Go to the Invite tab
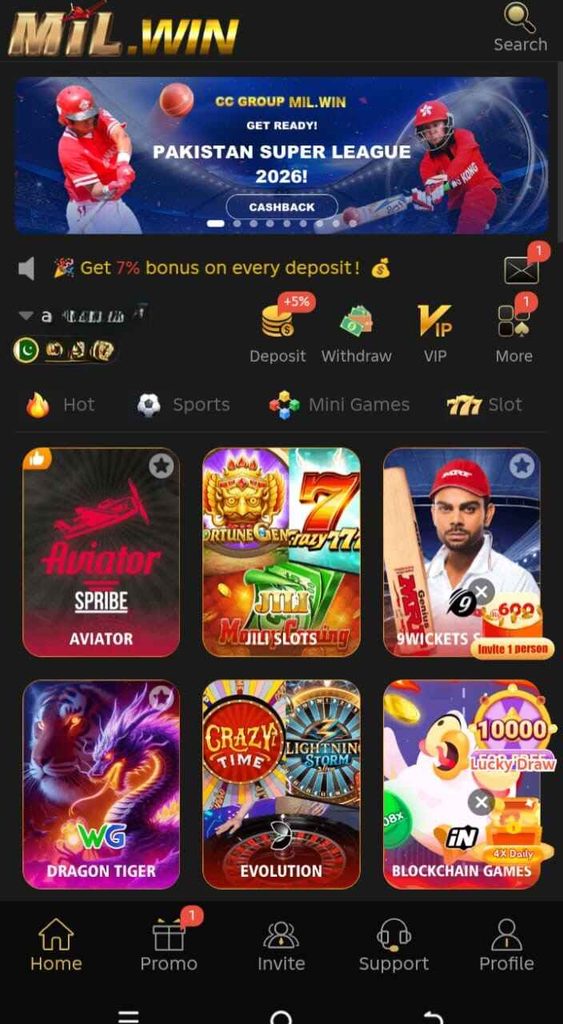This screenshot has width=563, height=1024. coord(281,945)
